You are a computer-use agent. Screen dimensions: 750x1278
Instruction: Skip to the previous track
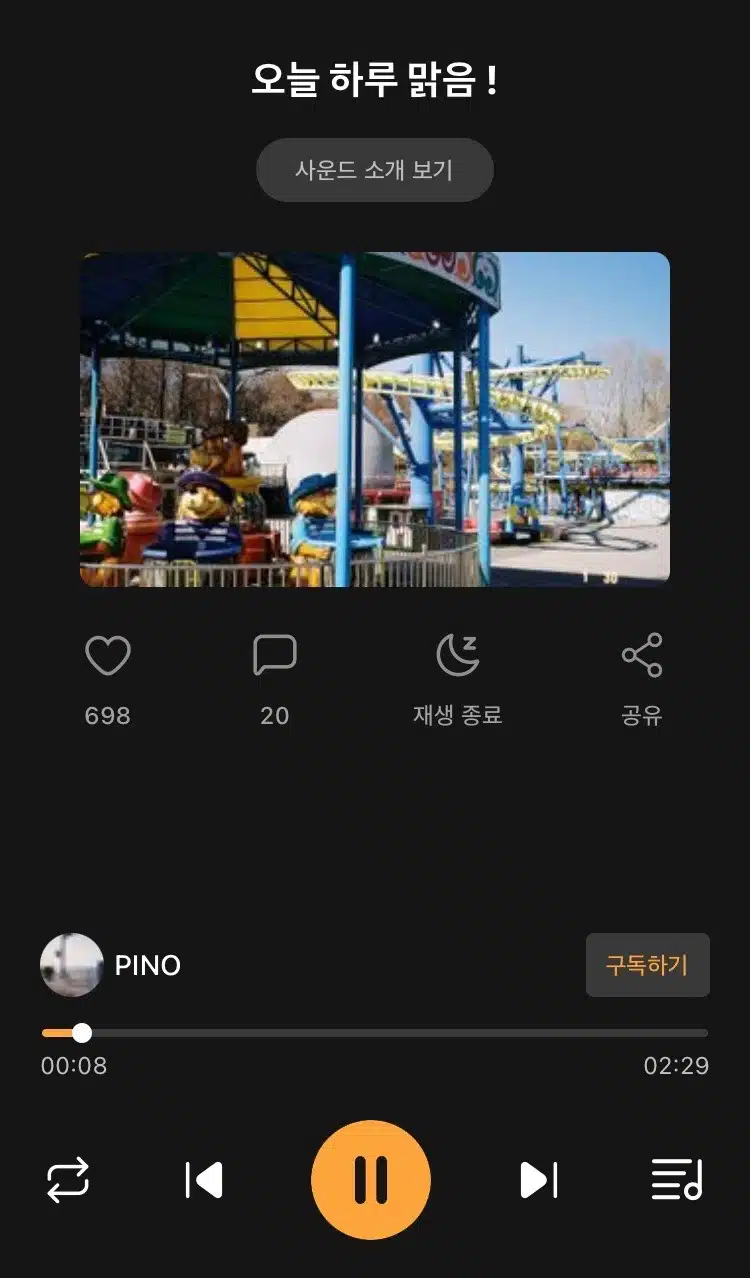pos(204,1180)
